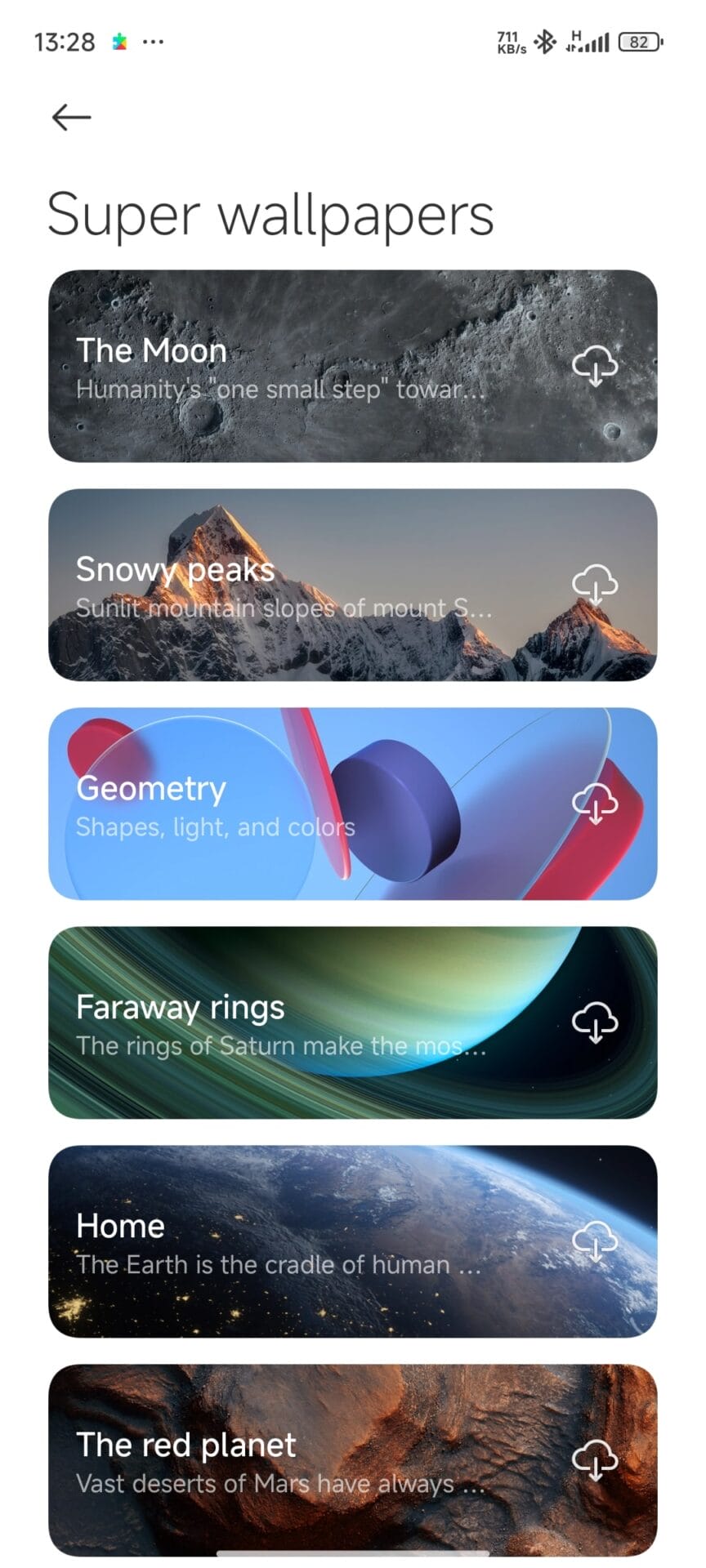706x1568 pixels.
Task: Download the Snowy peaks wallpaper
Action: (595, 584)
